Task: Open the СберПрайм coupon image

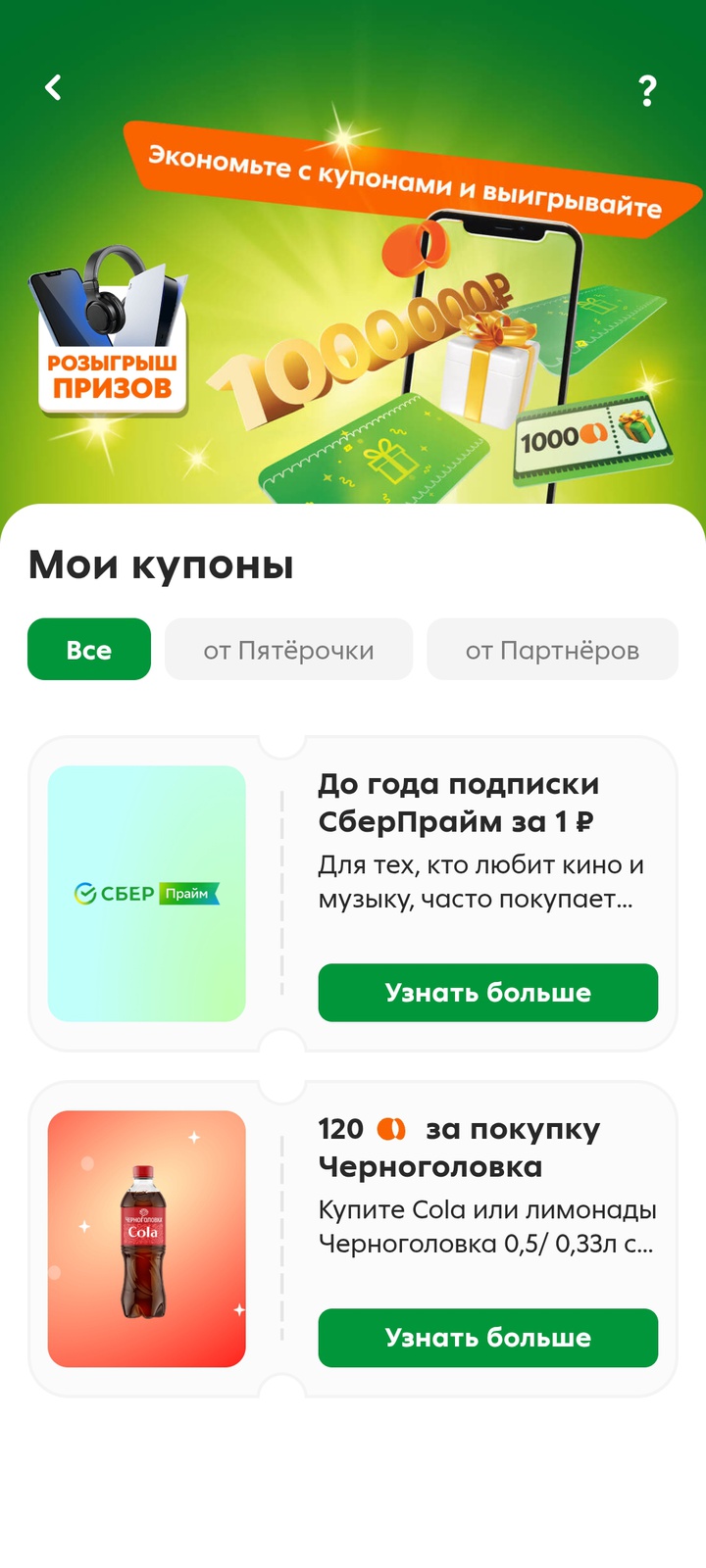Action: pyautogui.click(x=147, y=894)
